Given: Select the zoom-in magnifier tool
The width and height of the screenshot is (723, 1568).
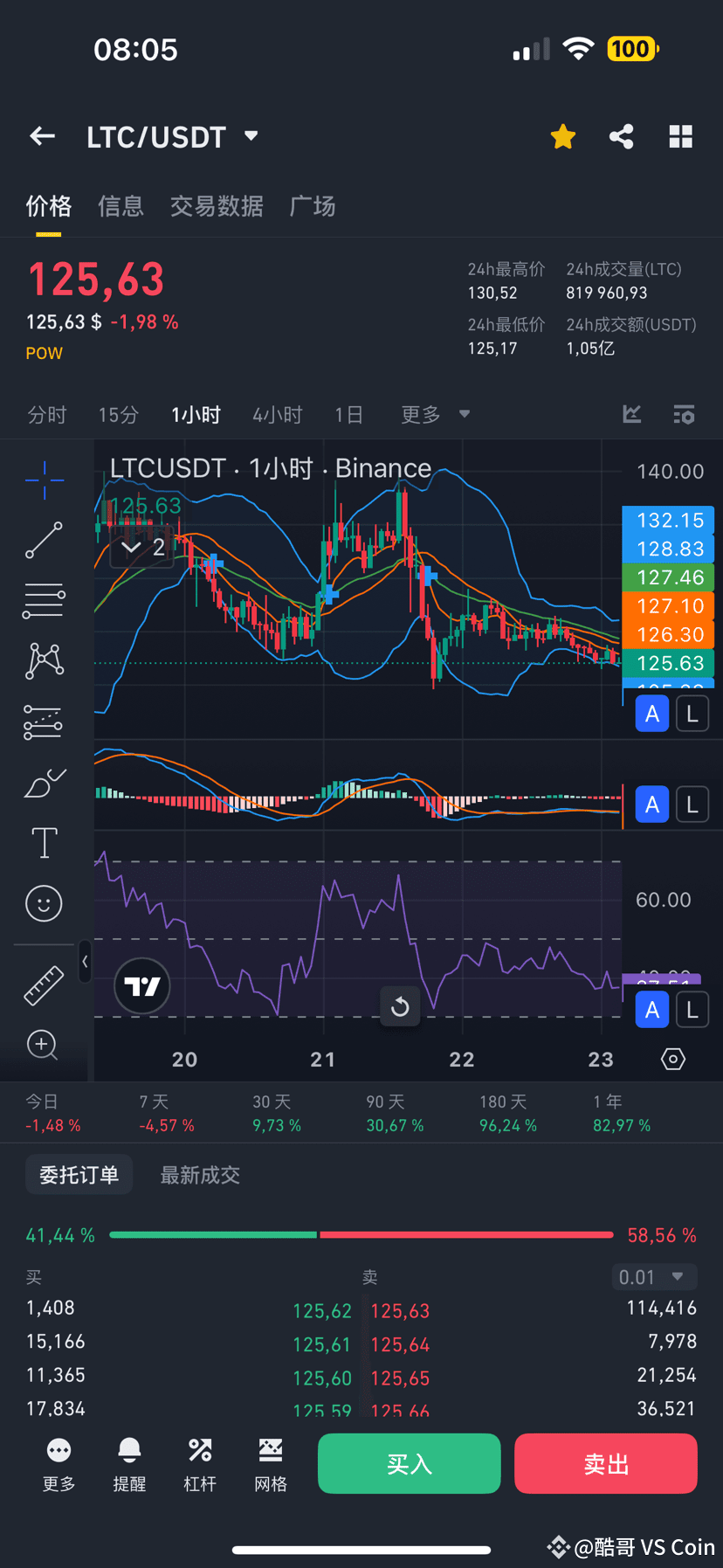Looking at the screenshot, I should point(44,1045).
